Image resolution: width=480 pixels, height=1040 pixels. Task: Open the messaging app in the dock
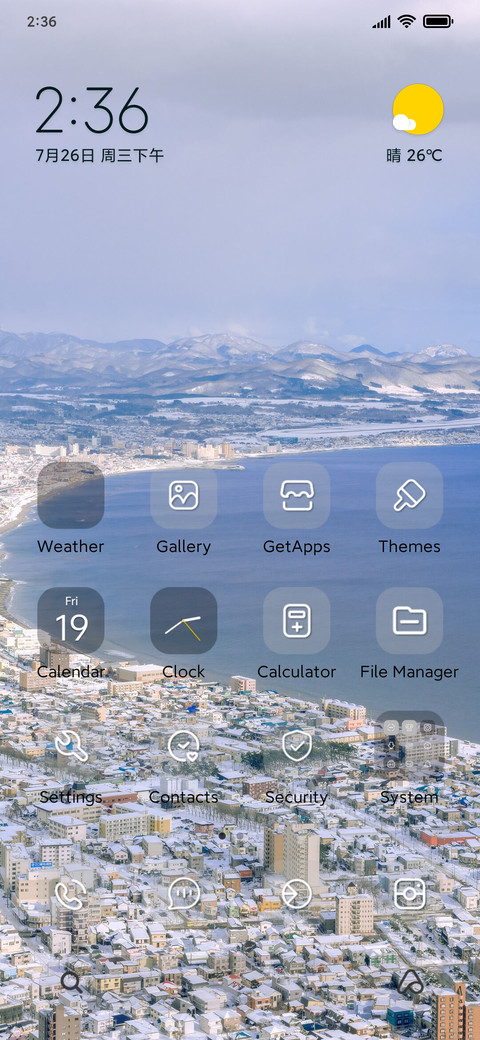coord(184,894)
